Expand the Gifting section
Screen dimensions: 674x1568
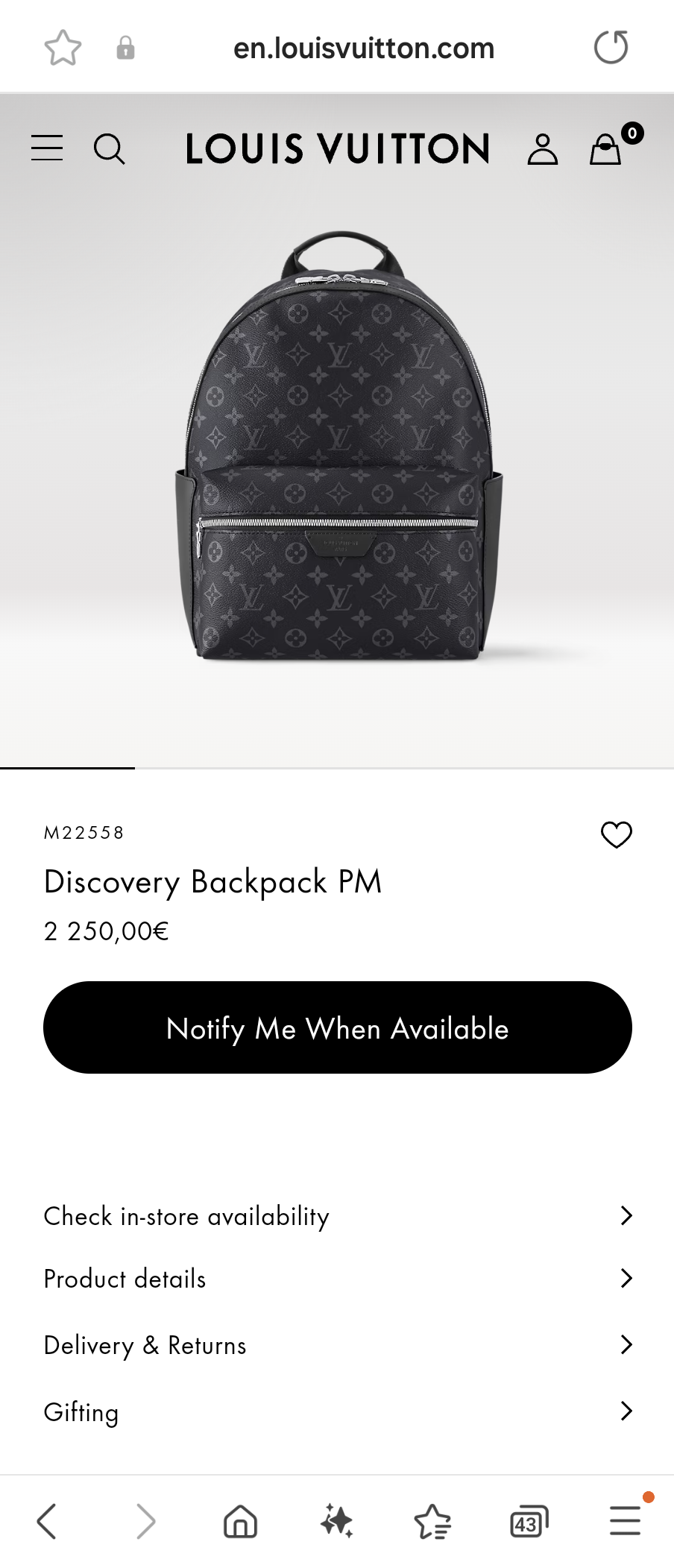pyautogui.click(x=337, y=1412)
